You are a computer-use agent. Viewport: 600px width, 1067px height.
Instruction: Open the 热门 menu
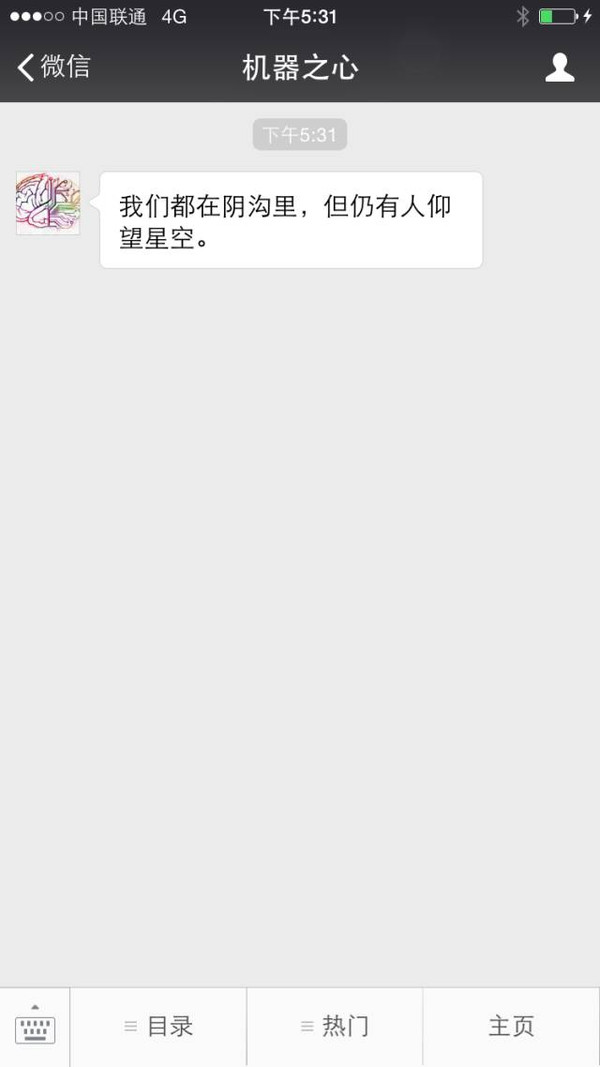pyautogui.click(x=335, y=1026)
